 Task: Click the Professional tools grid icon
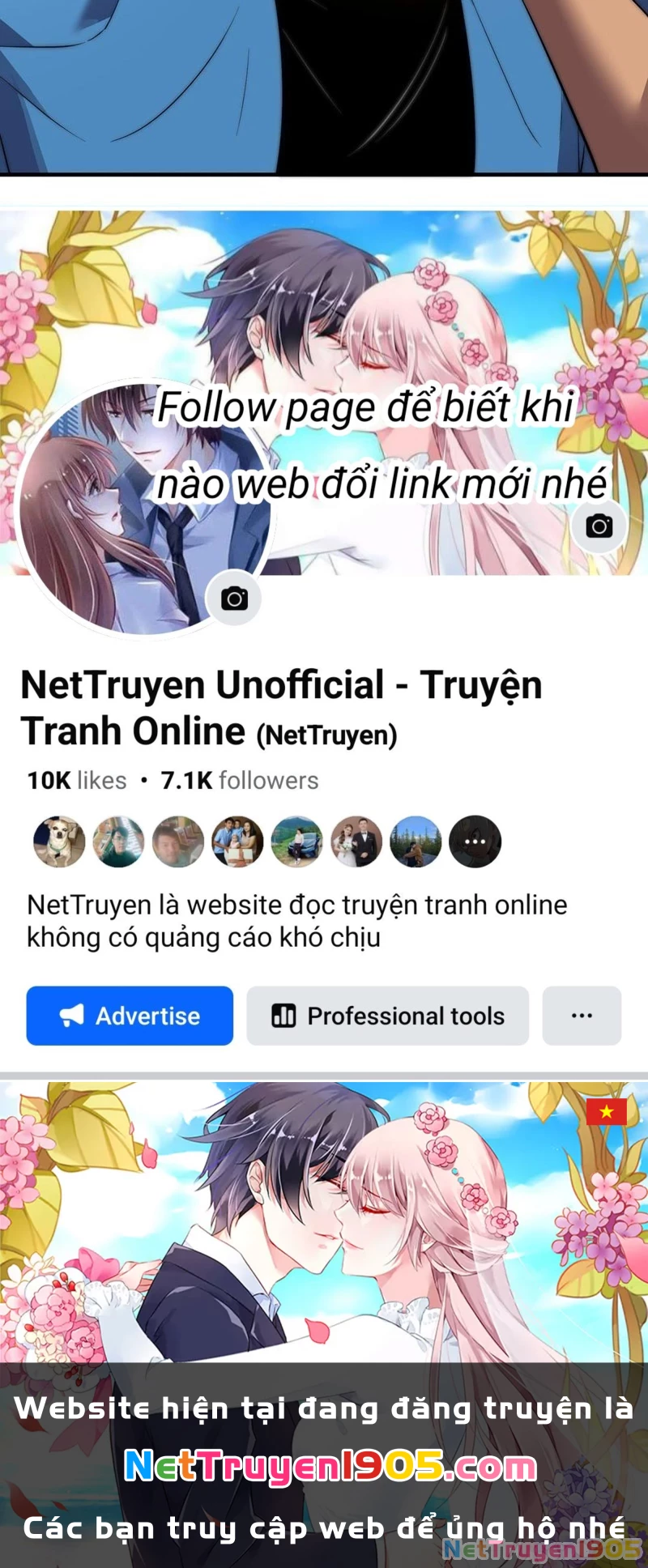coord(285,1016)
